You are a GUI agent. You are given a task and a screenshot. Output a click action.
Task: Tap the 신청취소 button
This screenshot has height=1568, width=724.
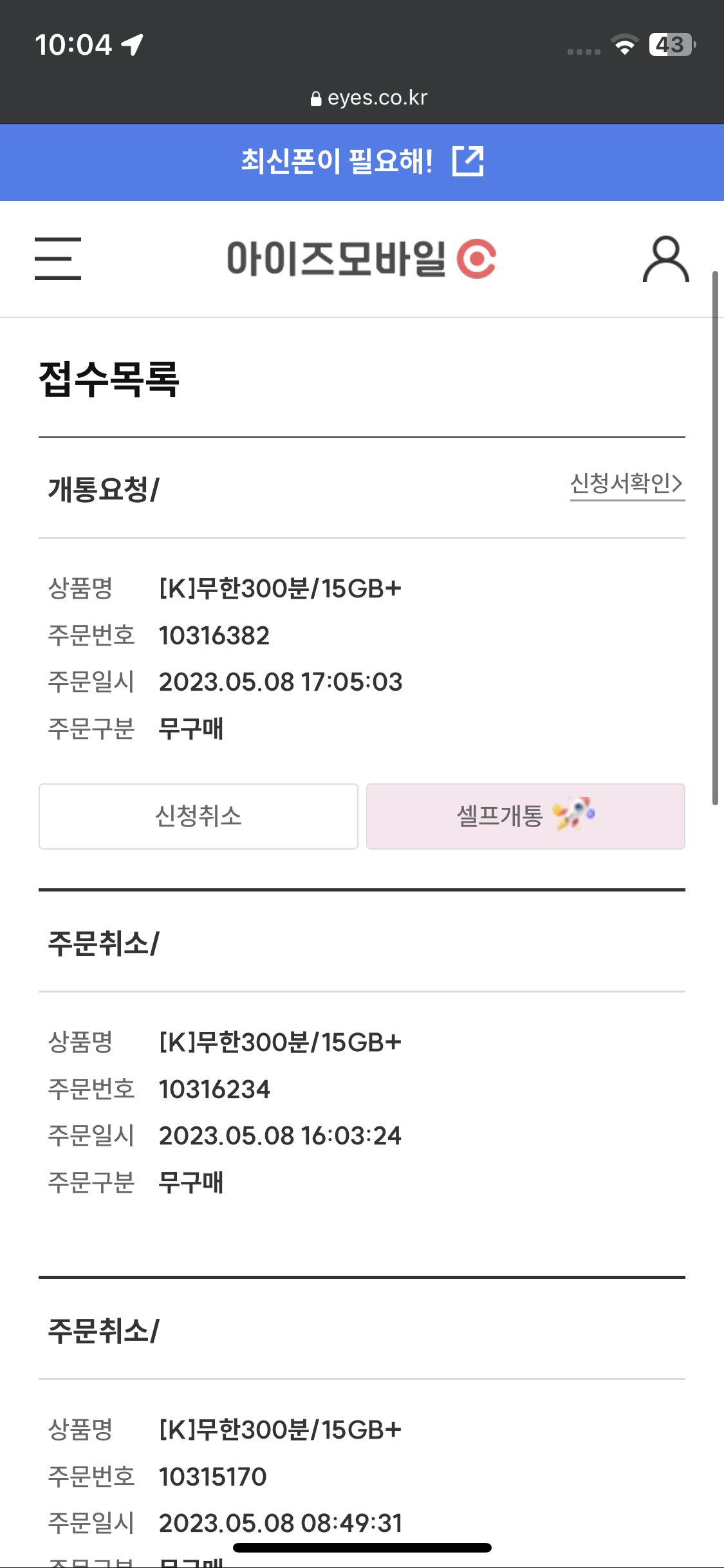coord(198,816)
